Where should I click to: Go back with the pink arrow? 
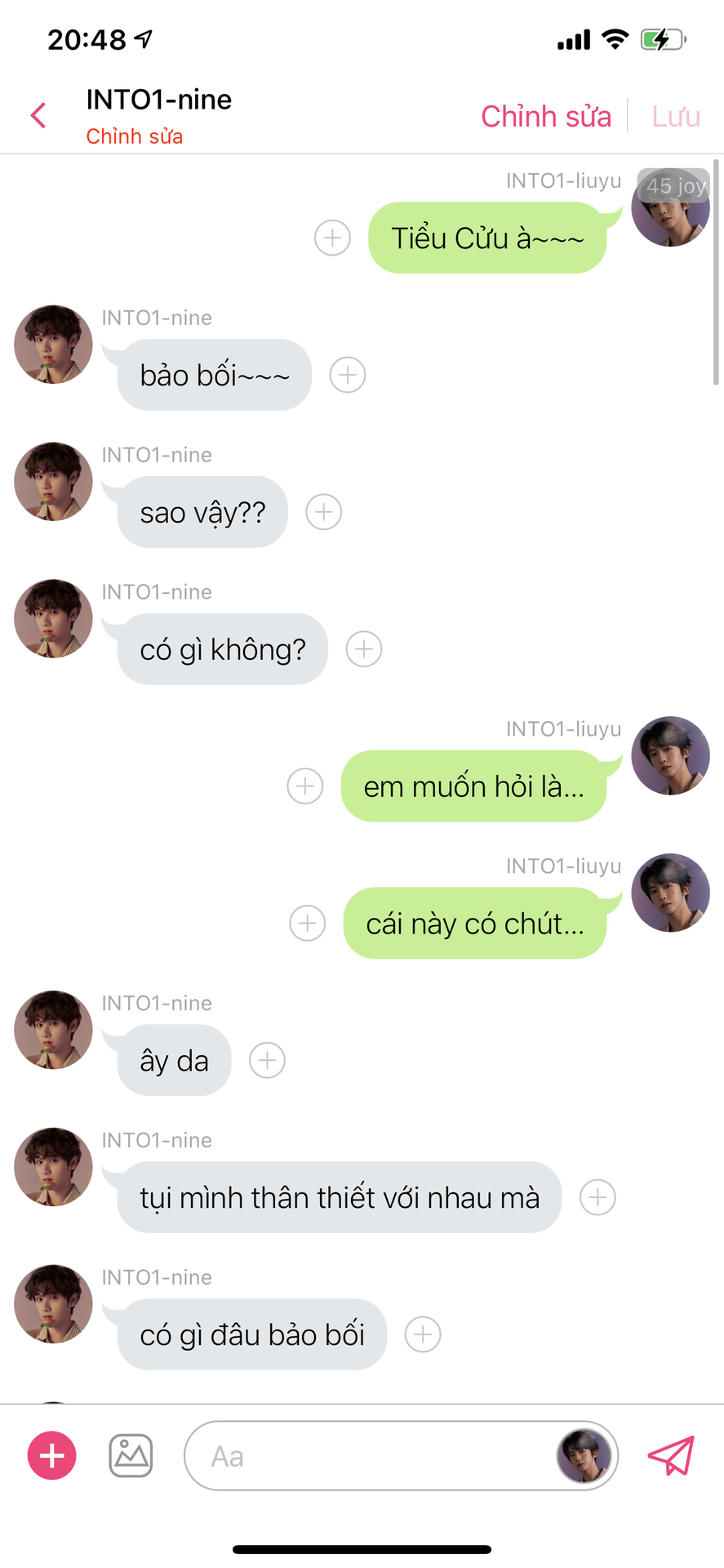tap(38, 115)
